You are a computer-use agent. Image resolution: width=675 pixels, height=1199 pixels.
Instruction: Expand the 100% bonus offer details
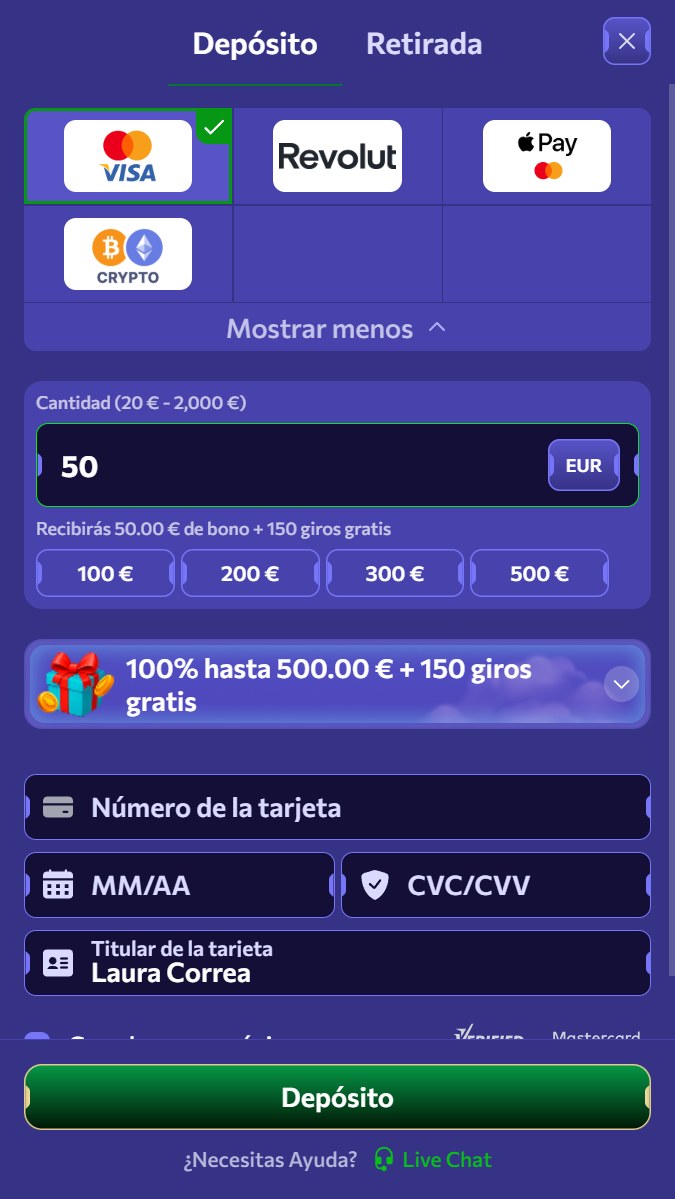coord(621,684)
